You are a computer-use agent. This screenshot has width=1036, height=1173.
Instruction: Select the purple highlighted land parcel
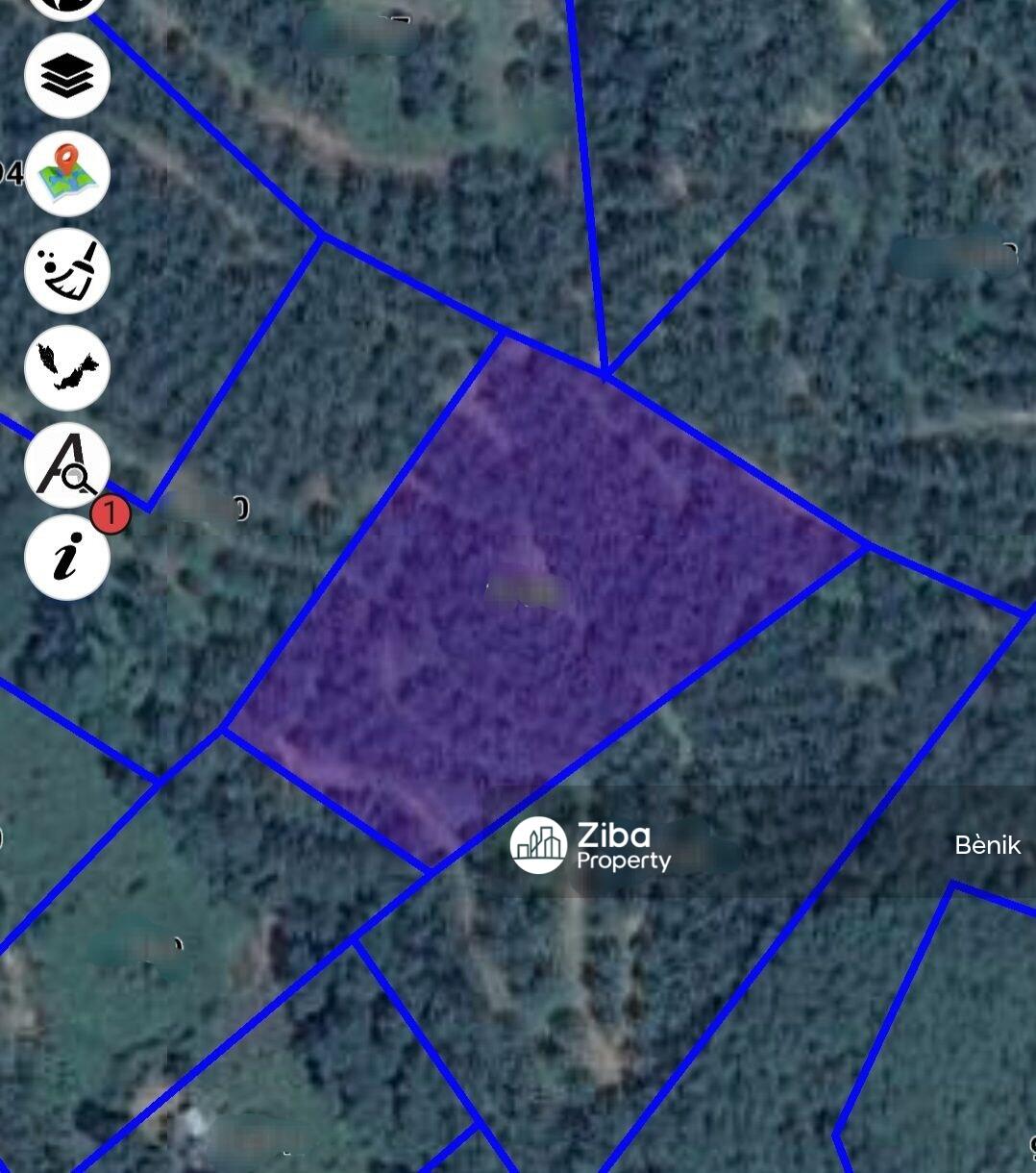538,596
